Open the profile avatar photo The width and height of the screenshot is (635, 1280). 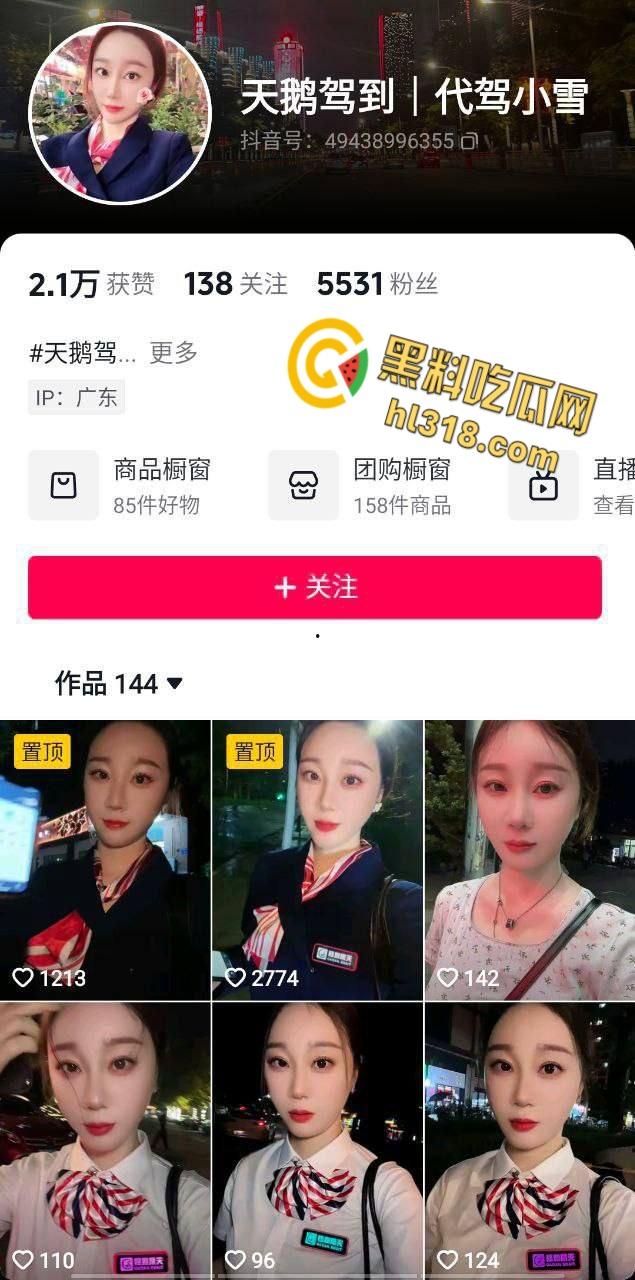tap(120, 113)
